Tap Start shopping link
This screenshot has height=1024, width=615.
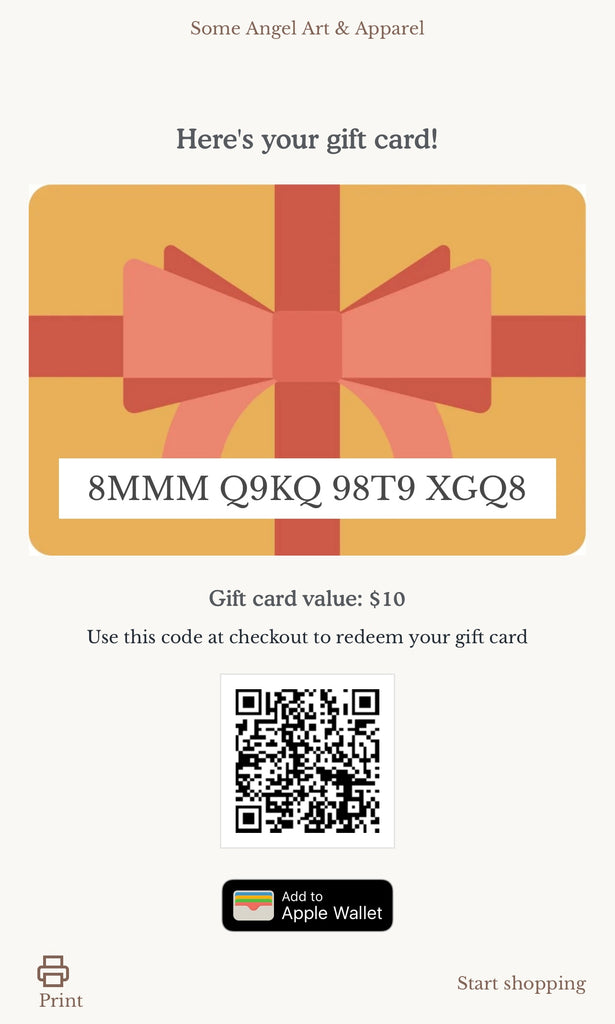tap(521, 983)
